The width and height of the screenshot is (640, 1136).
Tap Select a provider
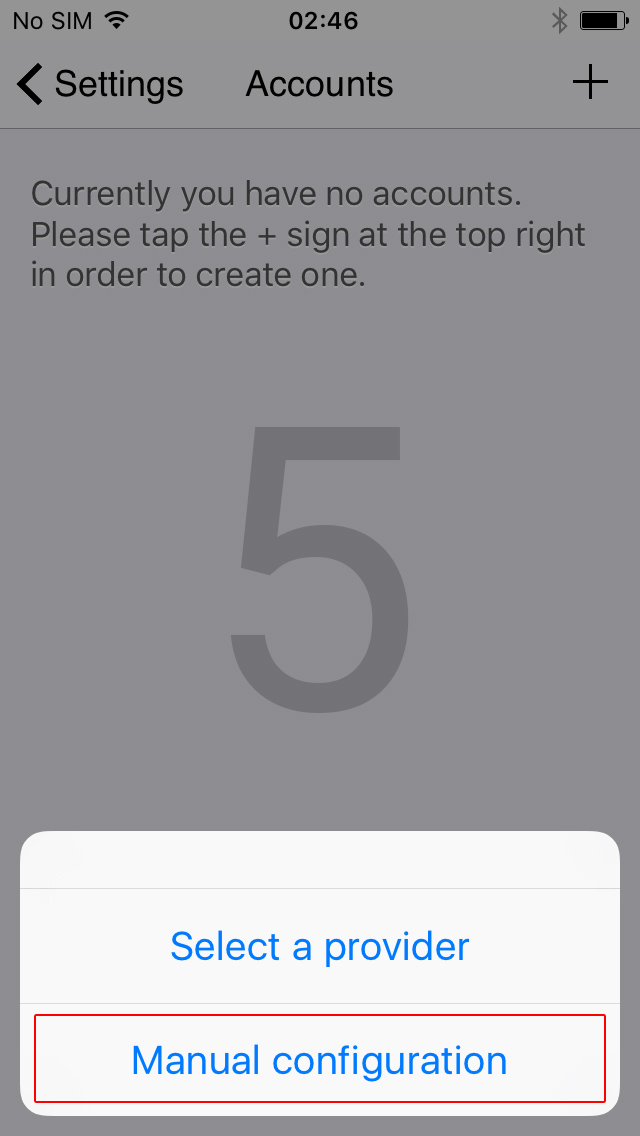320,946
